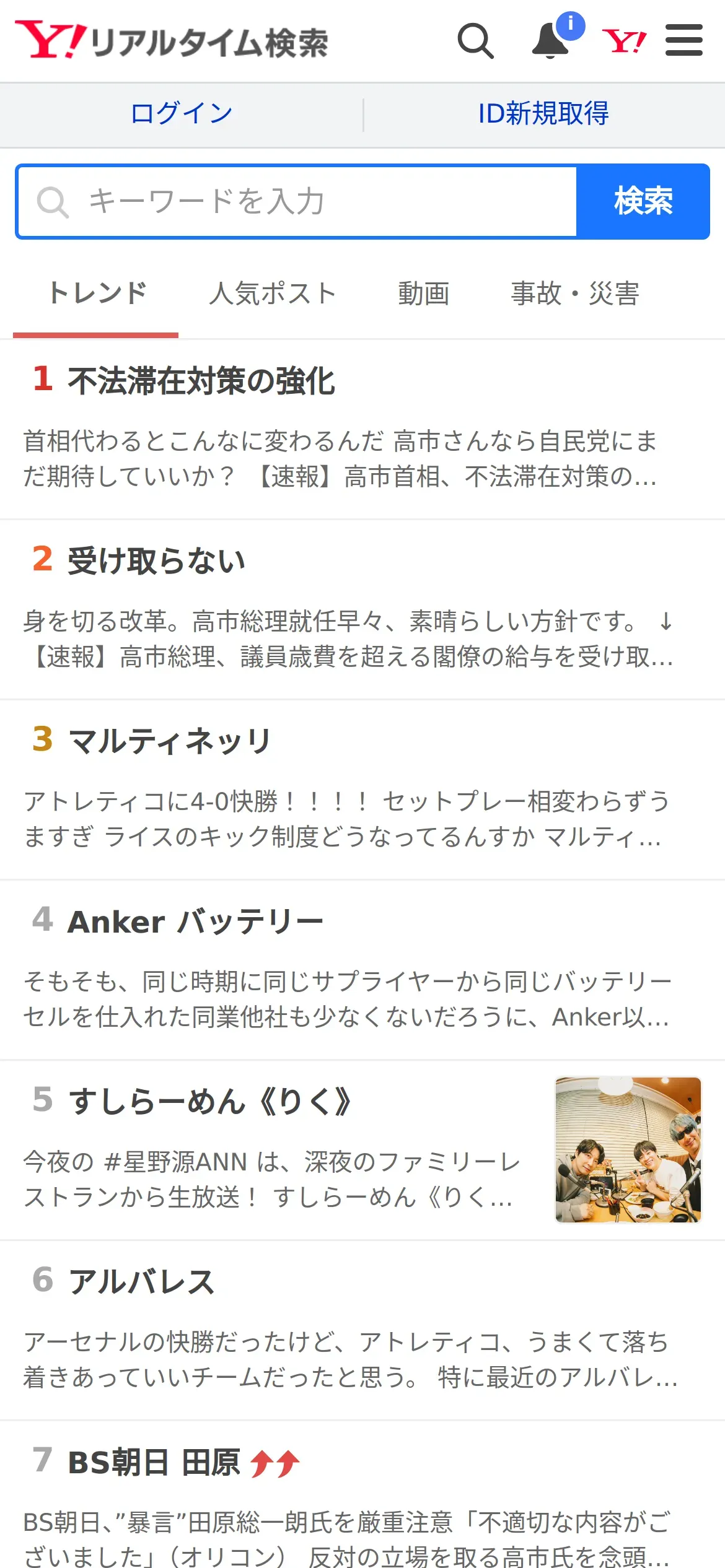Open trend Anker バッテリー
Image resolution: width=725 pixels, height=1568 pixels.
click(x=196, y=921)
